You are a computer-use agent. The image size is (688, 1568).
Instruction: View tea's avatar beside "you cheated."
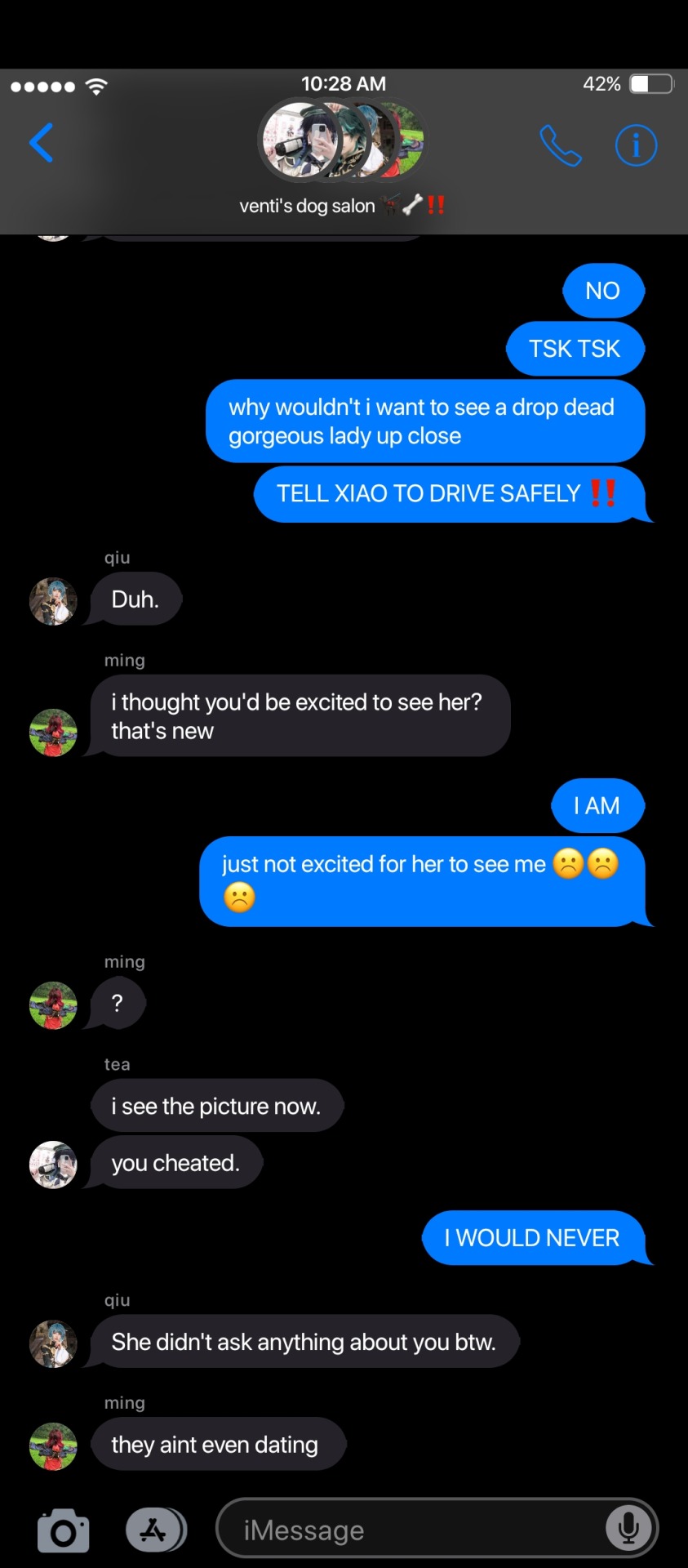click(53, 1165)
